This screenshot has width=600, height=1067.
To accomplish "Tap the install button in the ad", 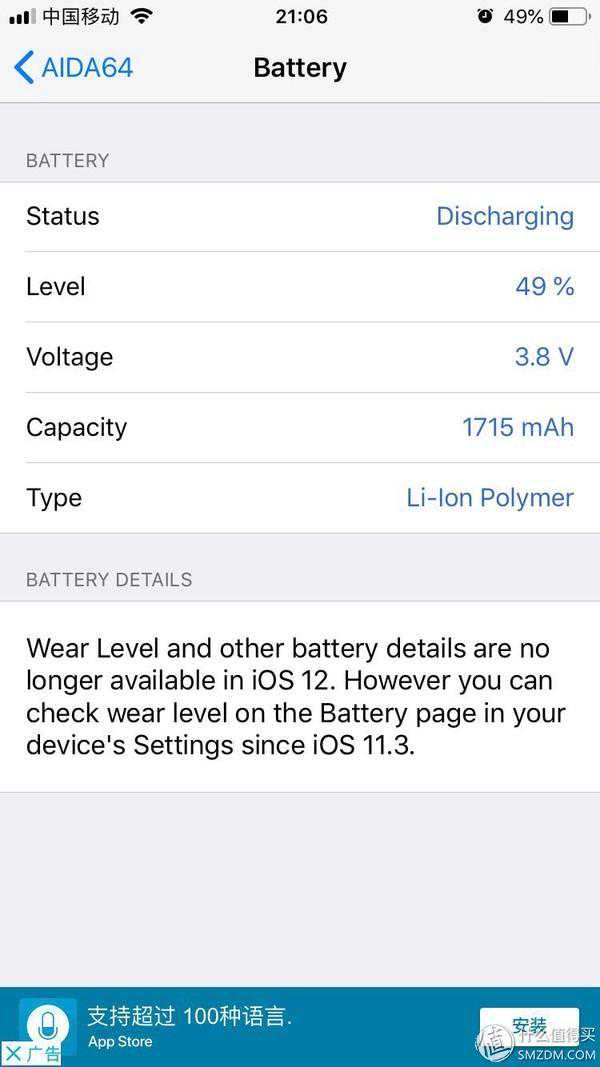I will tap(528, 1026).
